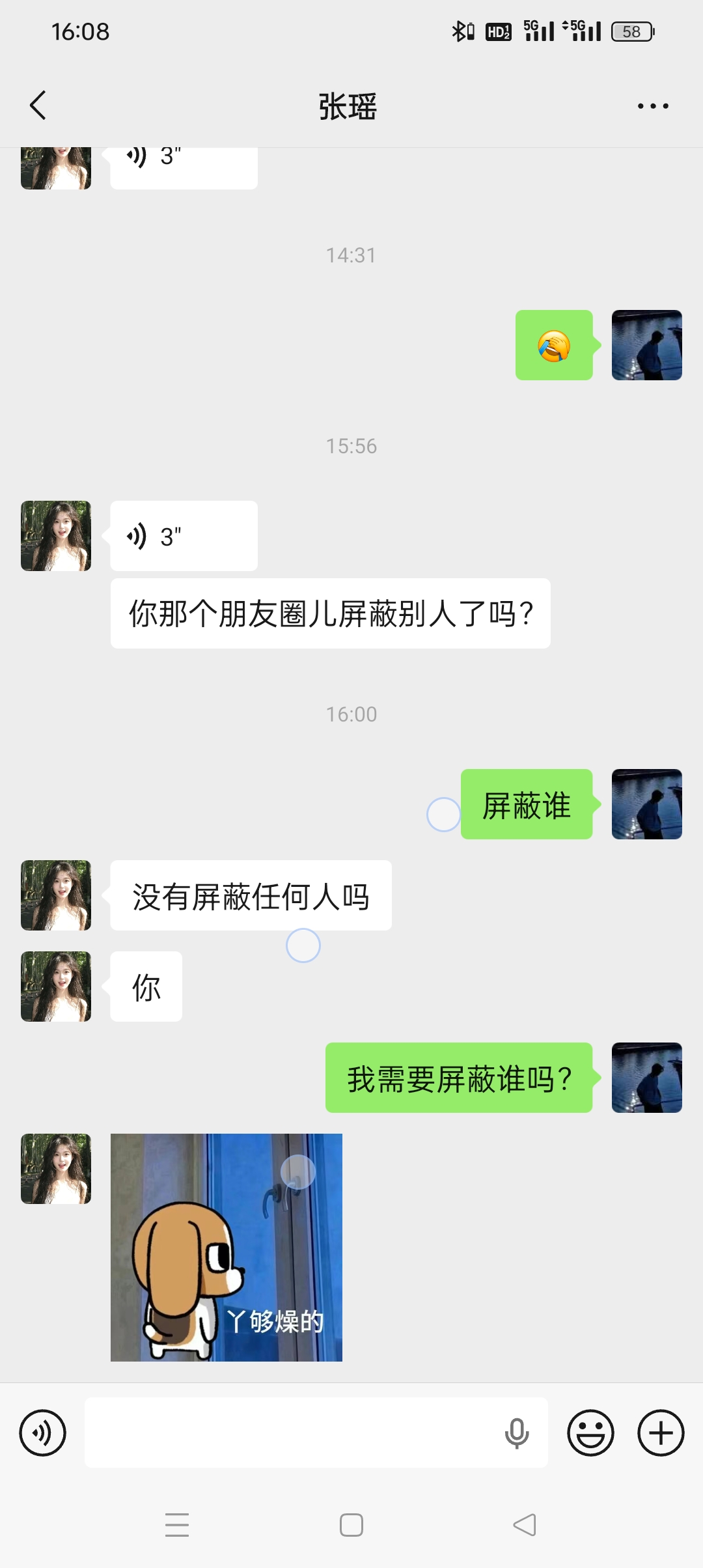
Task: Open the emoji sticker panel
Action: [590, 1433]
